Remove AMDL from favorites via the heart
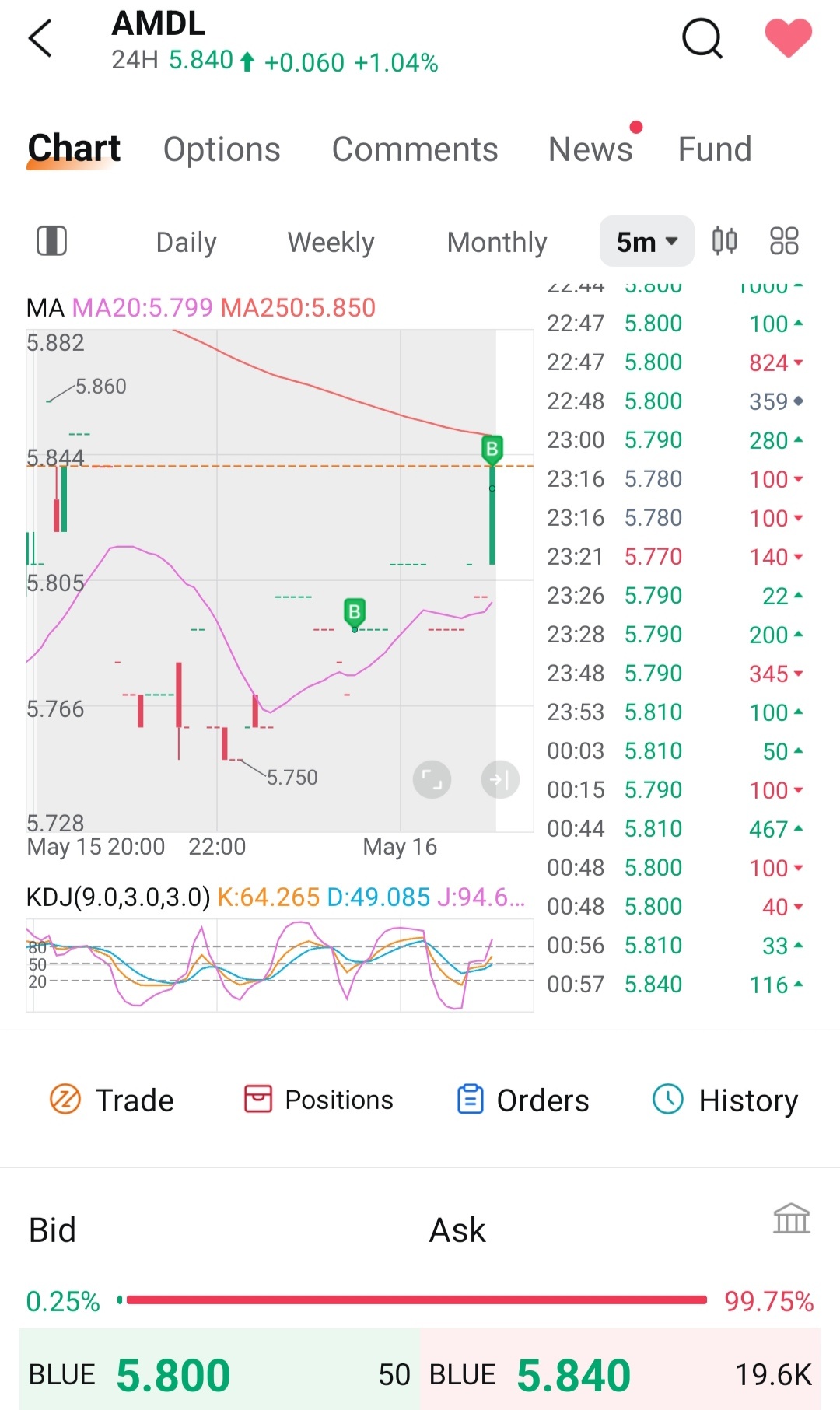Viewport: 840px width, 1410px height. (788, 38)
